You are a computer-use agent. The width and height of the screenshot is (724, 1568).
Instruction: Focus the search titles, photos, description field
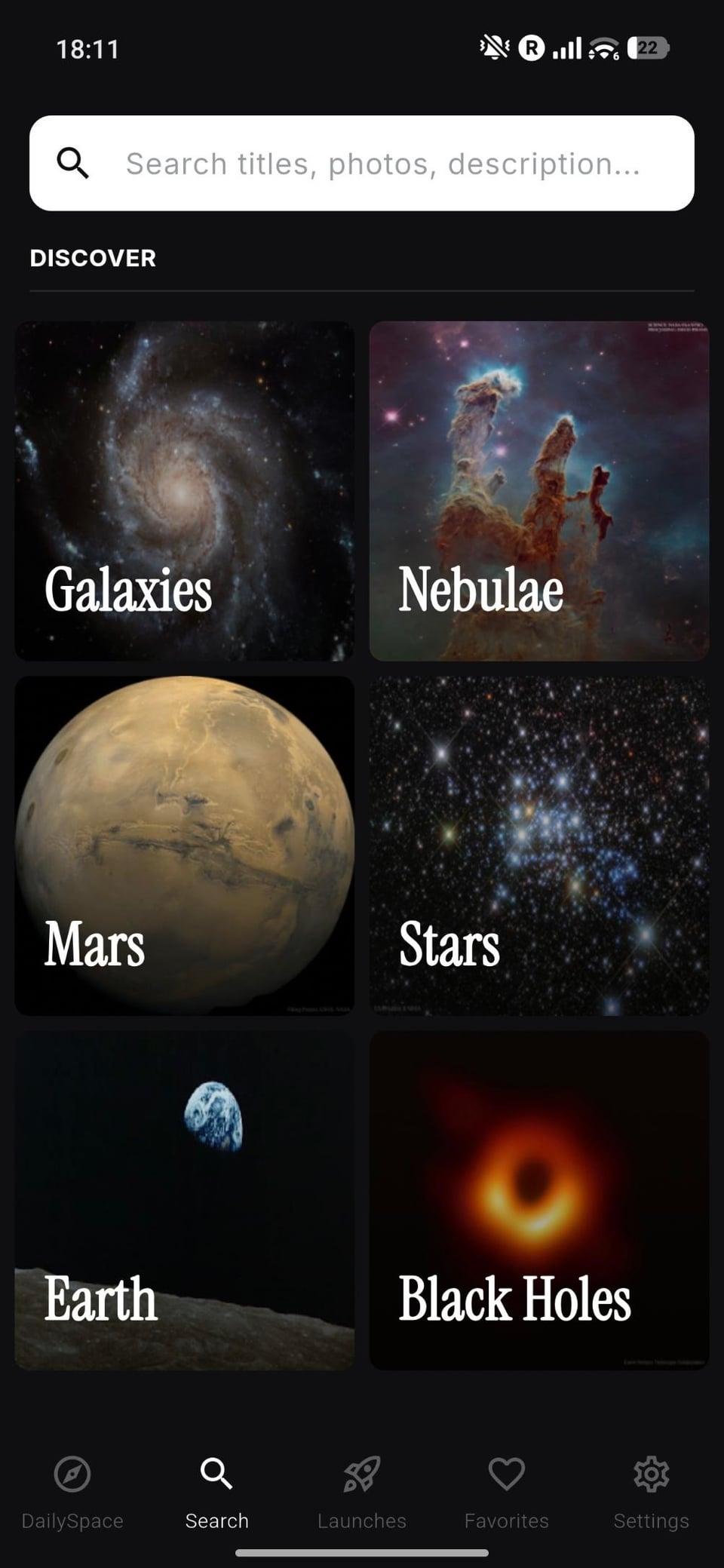[382, 164]
